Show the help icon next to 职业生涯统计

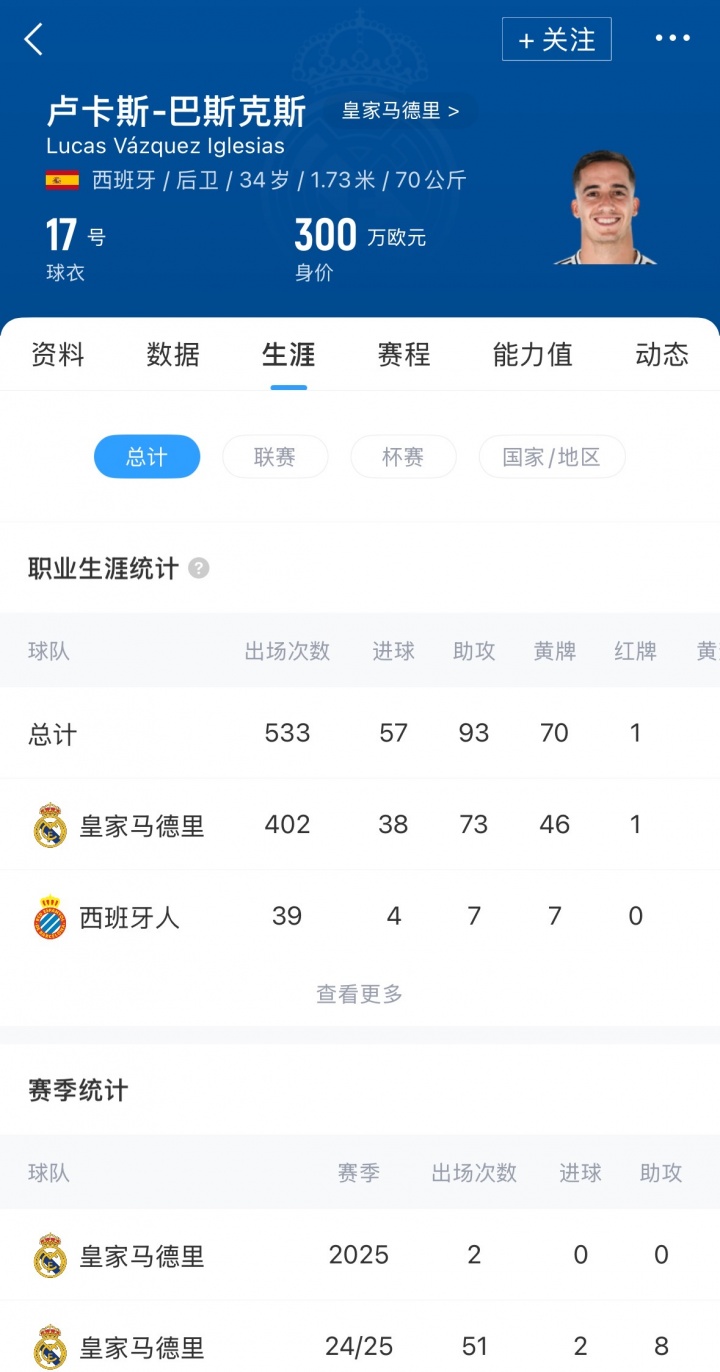[x=199, y=569]
